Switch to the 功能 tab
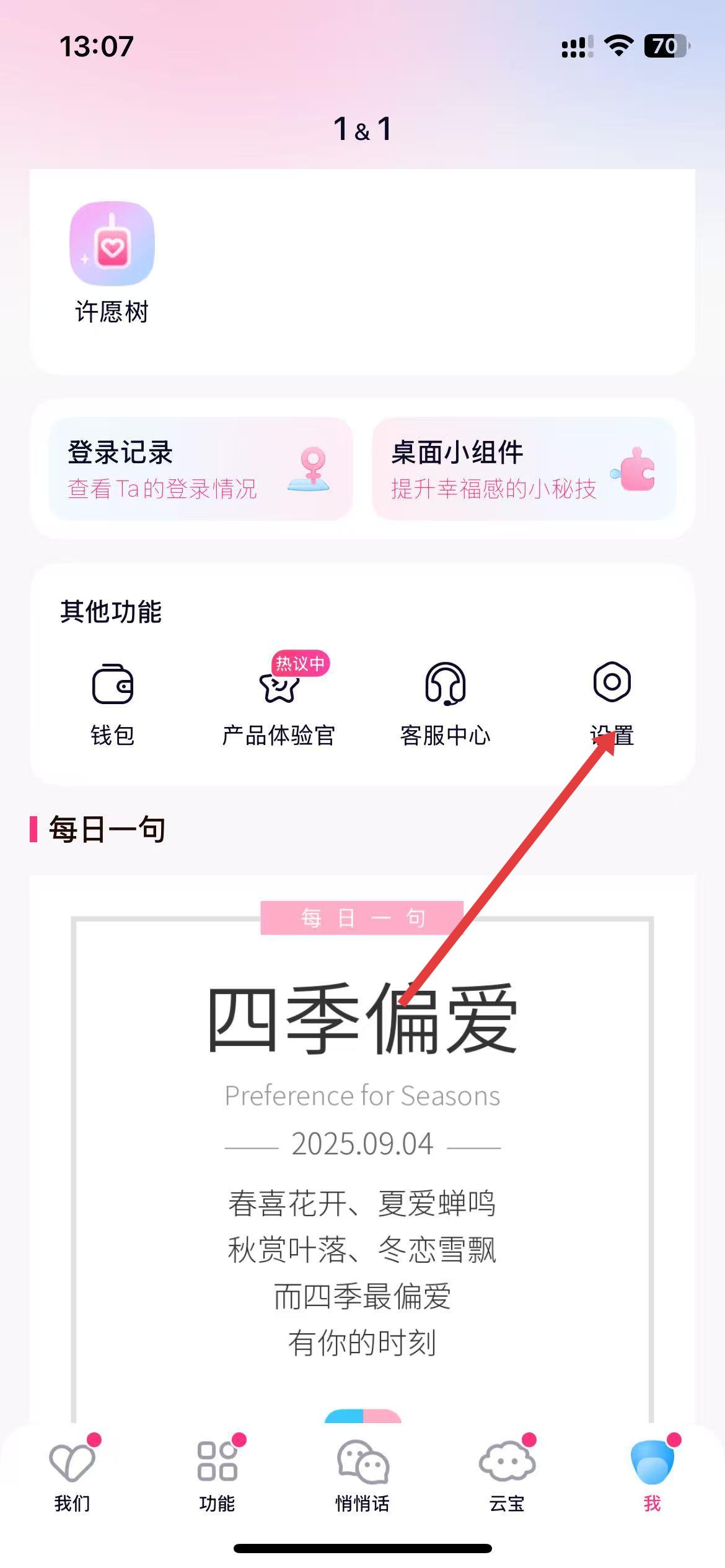Screen dimensions: 725x1568 click(217, 1475)
